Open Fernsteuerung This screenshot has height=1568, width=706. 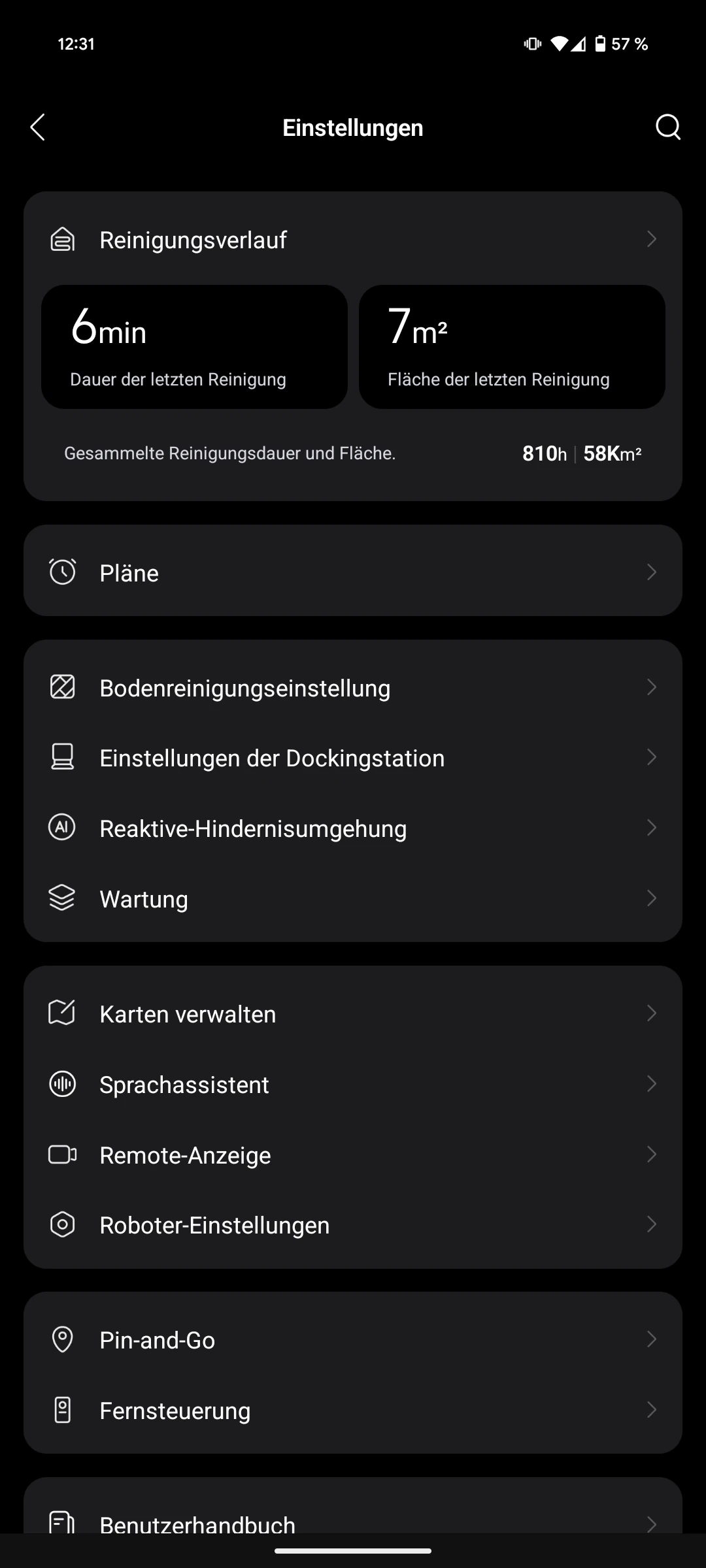[353, 1411]
